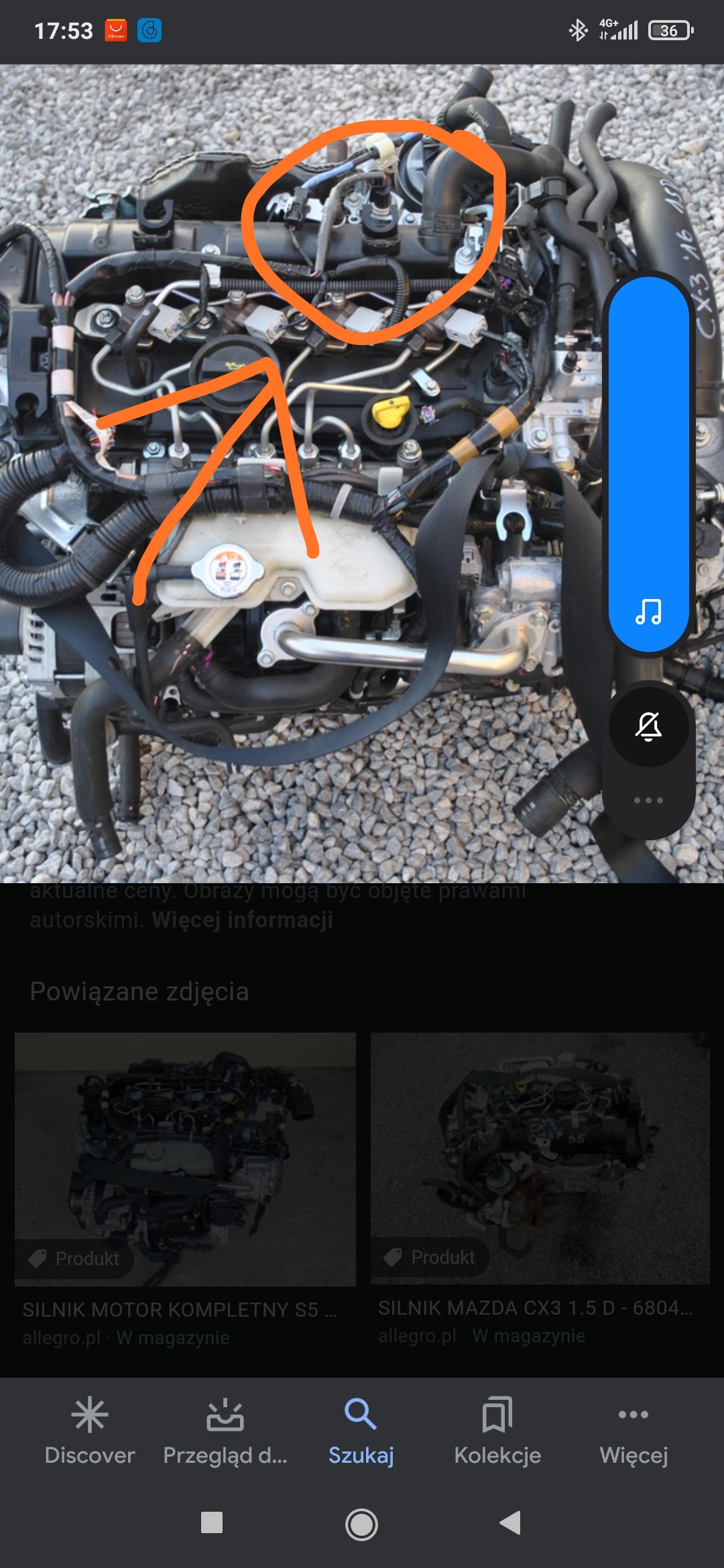The height and width of the screenshot is (1568, 724).
Task: Open the Więcej tab
Action: 633,1432
